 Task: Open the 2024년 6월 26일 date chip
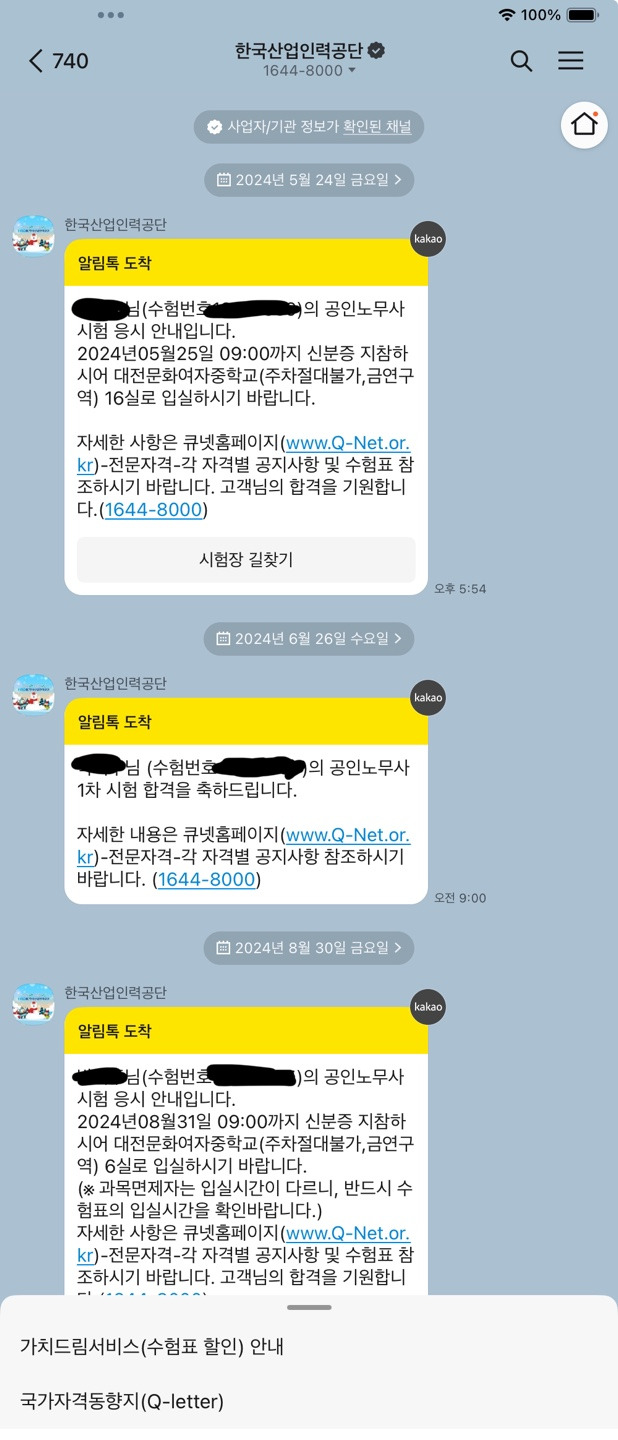click(309, 639)
